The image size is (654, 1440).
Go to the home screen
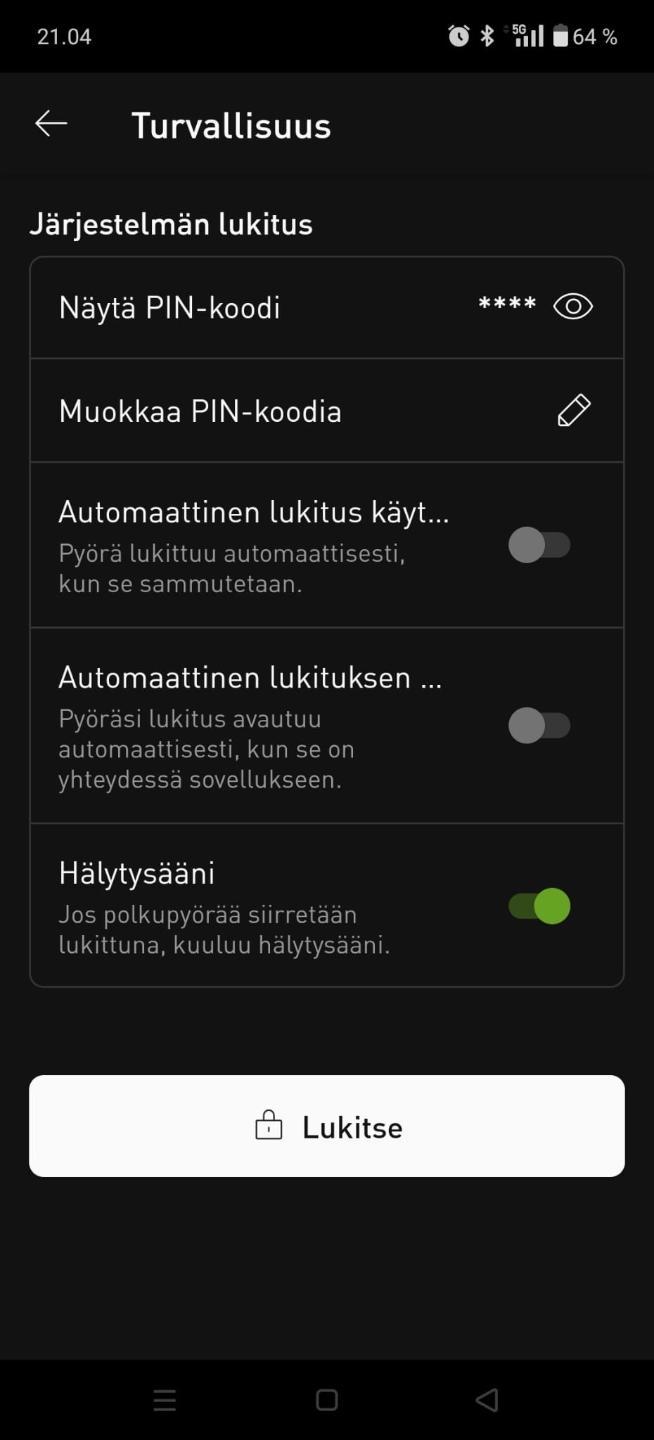[327, 1400]
